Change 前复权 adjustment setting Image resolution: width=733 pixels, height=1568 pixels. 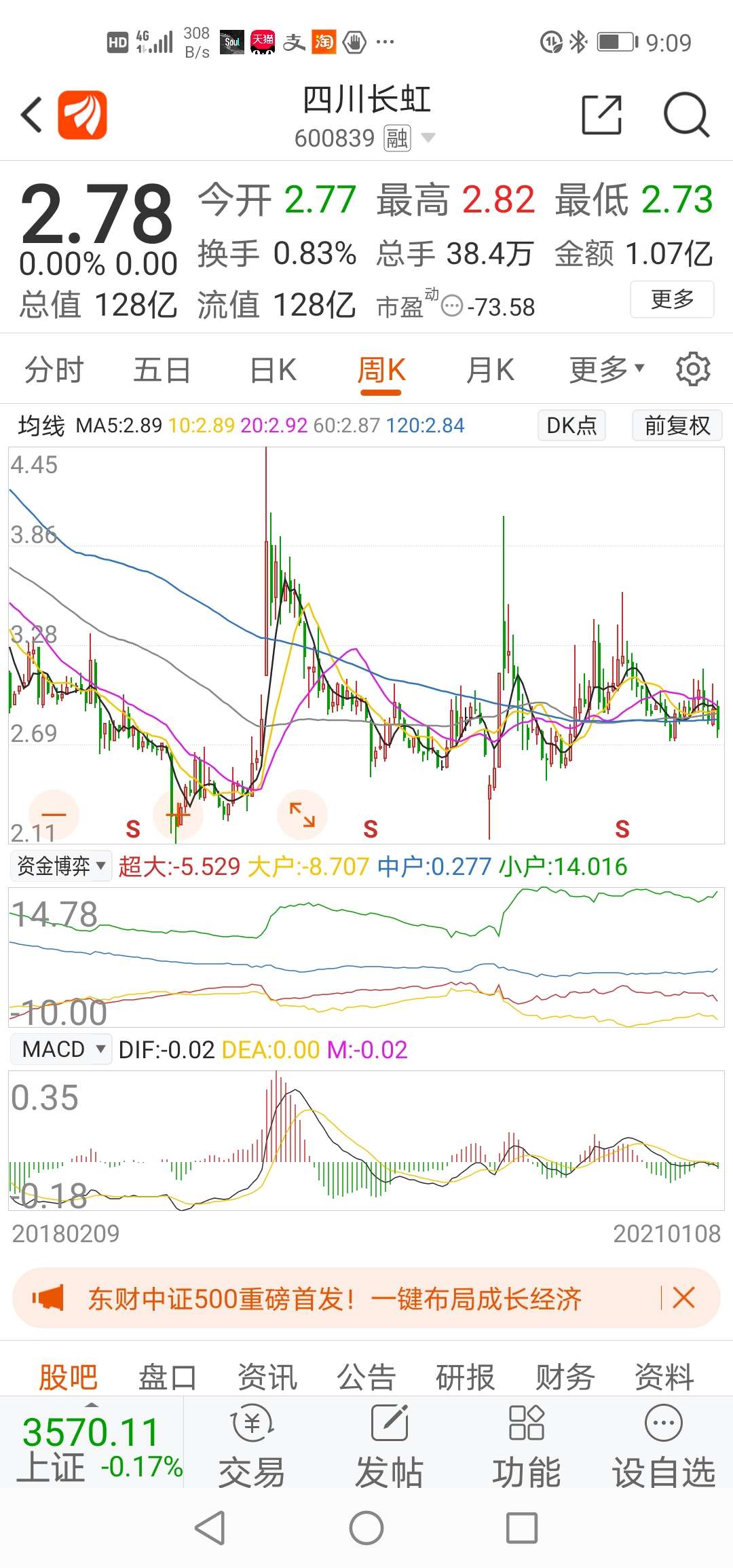tap(677, 426)
